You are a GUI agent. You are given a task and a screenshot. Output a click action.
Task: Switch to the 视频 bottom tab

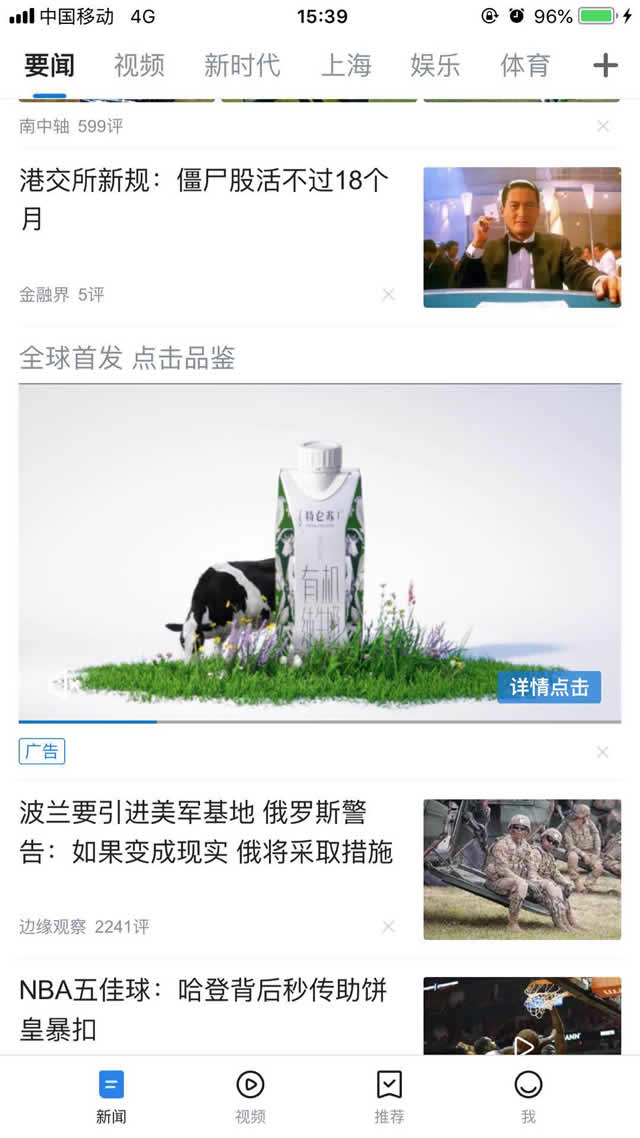click(250, 1095)
